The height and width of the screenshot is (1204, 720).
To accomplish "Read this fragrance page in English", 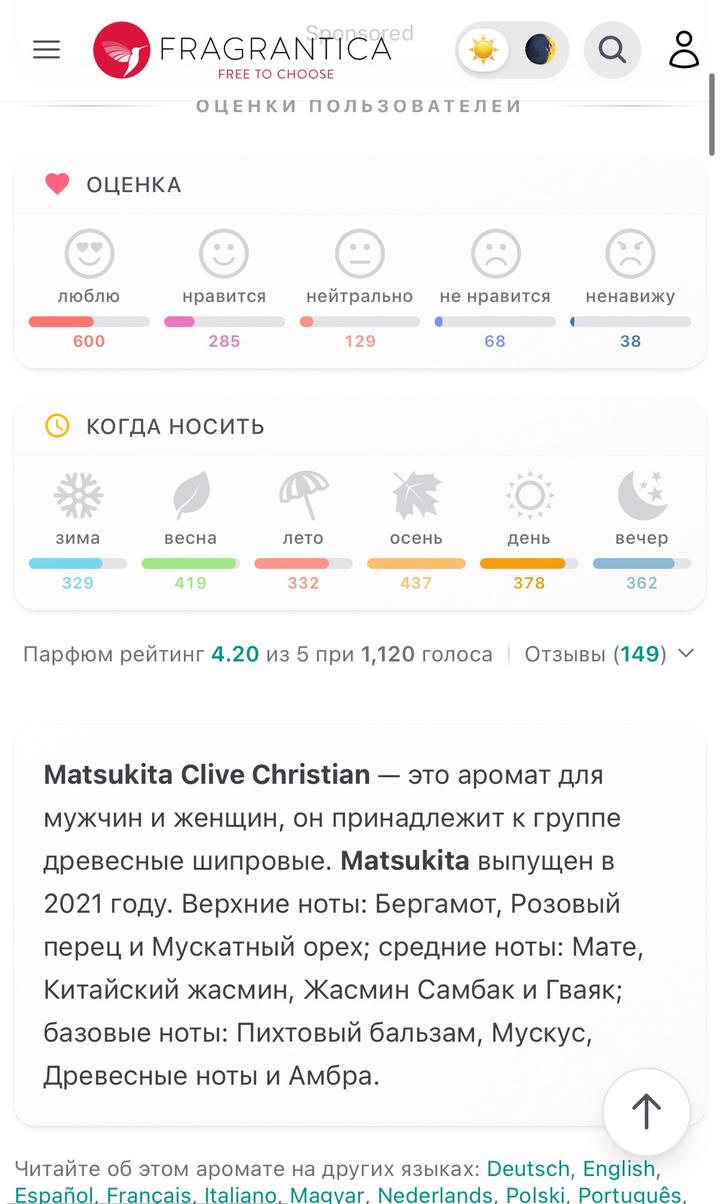I will pos(618,1169).
